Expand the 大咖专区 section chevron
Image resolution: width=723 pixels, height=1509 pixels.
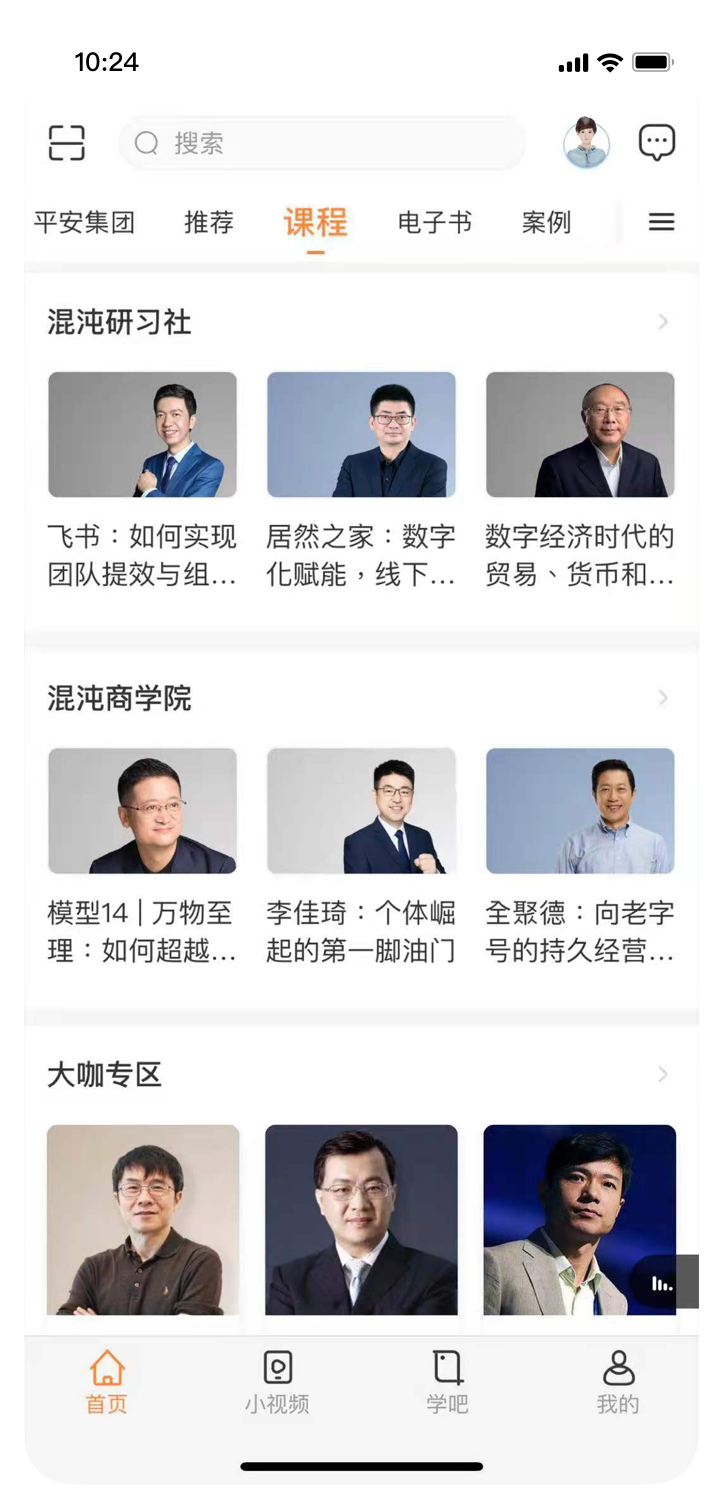[663, 1075]
